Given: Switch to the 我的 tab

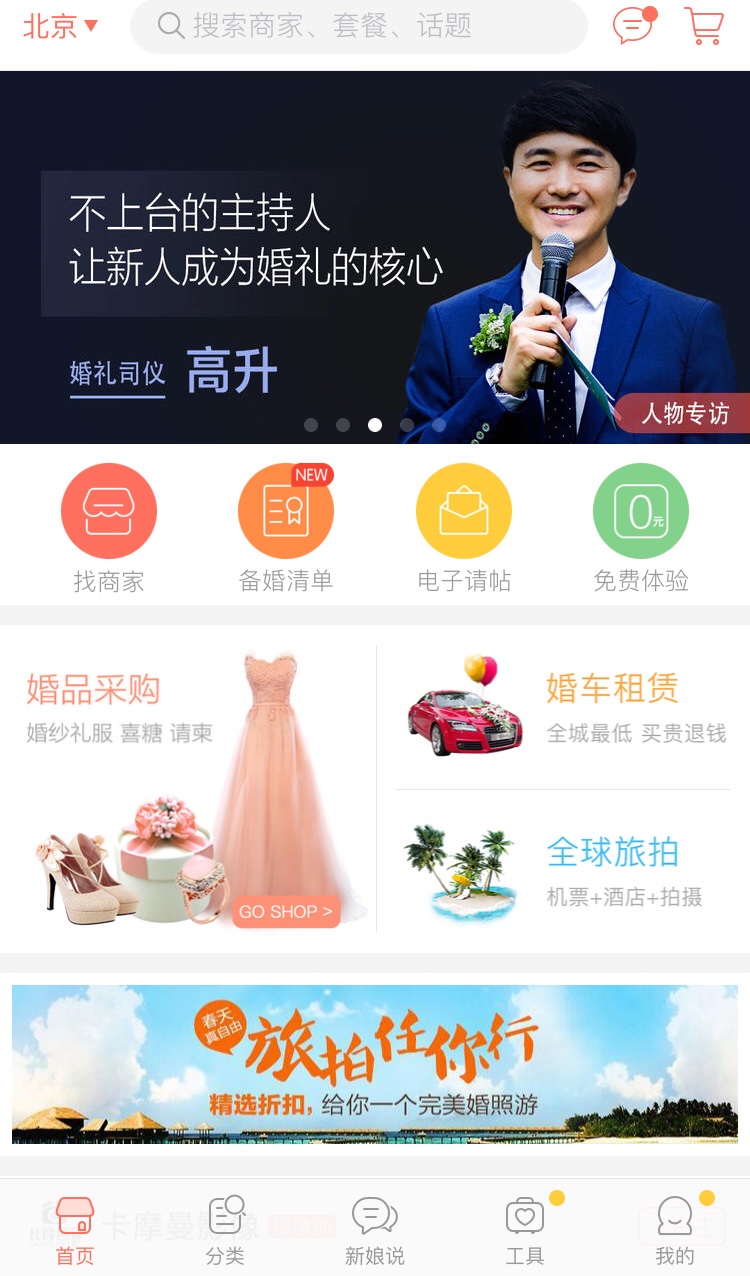Looking at the screenshot, I should point(675,1230).
